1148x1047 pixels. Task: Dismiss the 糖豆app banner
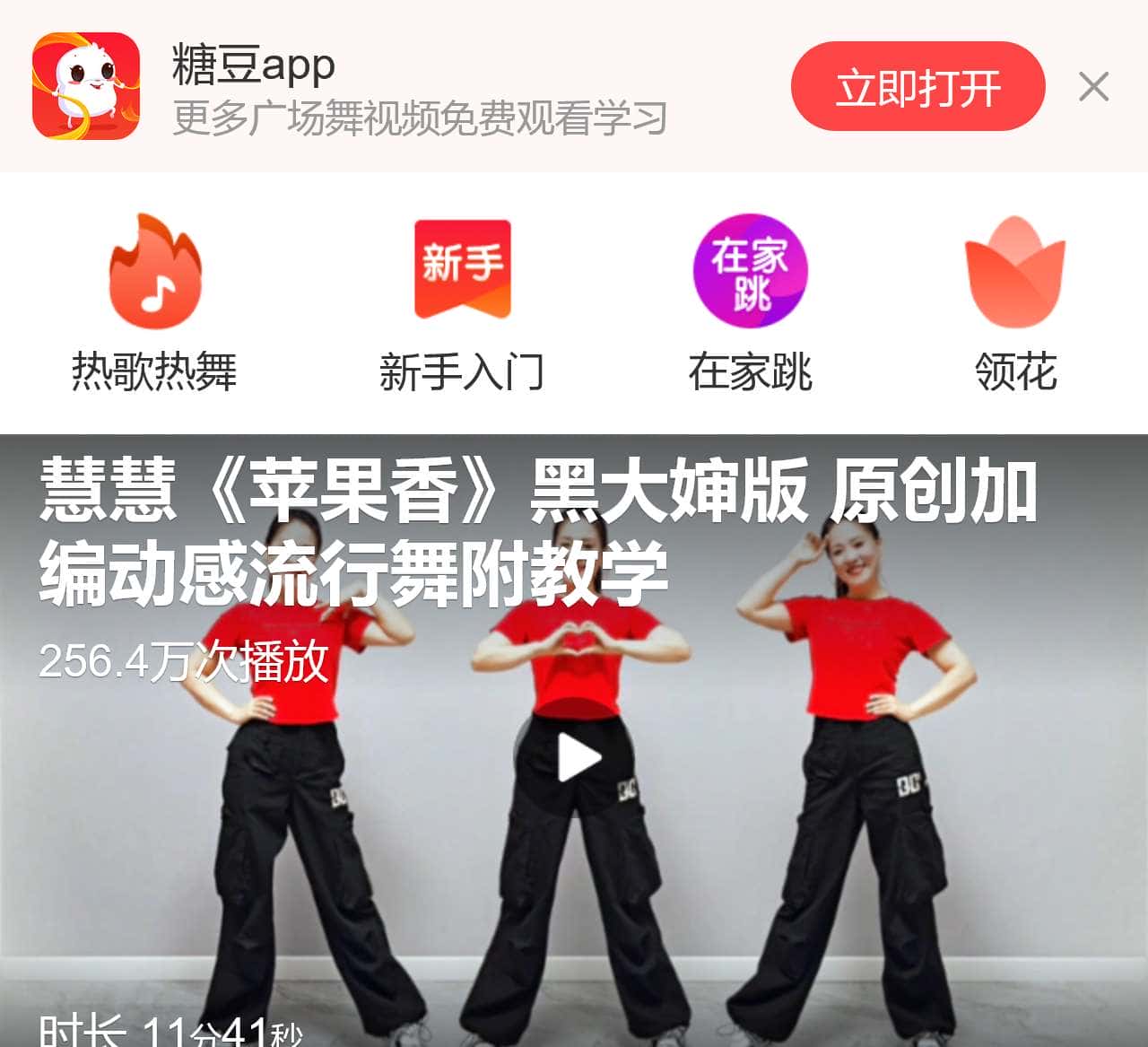[x=1093, y=87]
